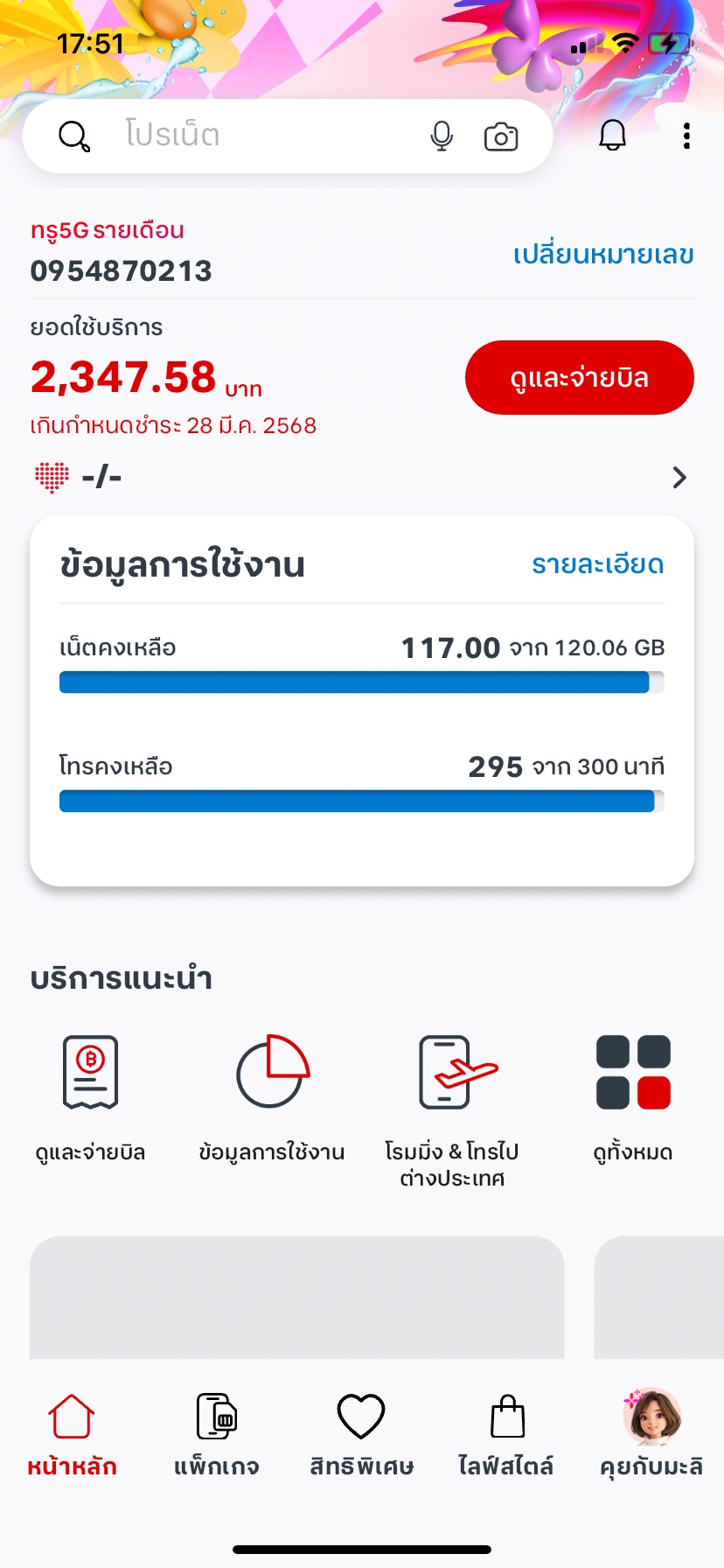The height and width of the screenshot is (1568, 724).
Task: Open the three-dot overflow menu
Action: point(686,136)
